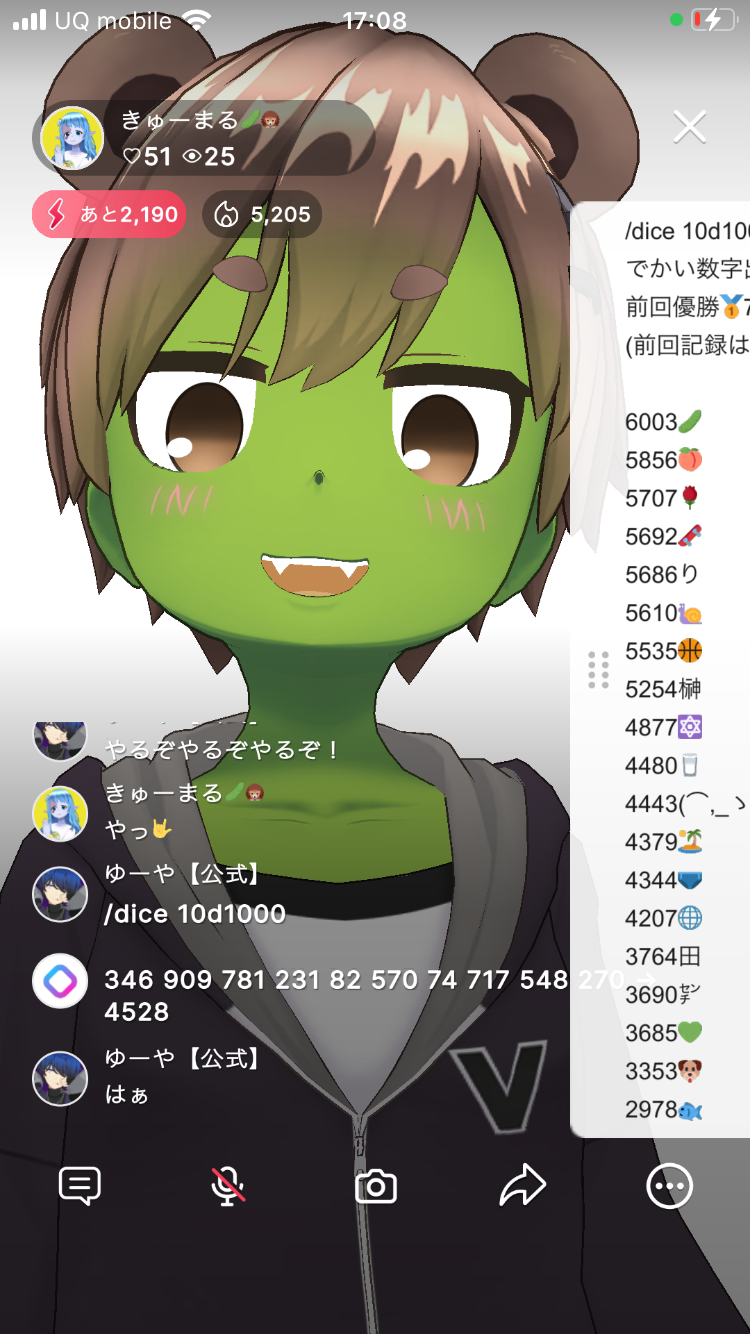Screen dimensions: 750x1334
Task: Open きゅーまる's avatar on the やっ comment
Action: tap(60, 812)
